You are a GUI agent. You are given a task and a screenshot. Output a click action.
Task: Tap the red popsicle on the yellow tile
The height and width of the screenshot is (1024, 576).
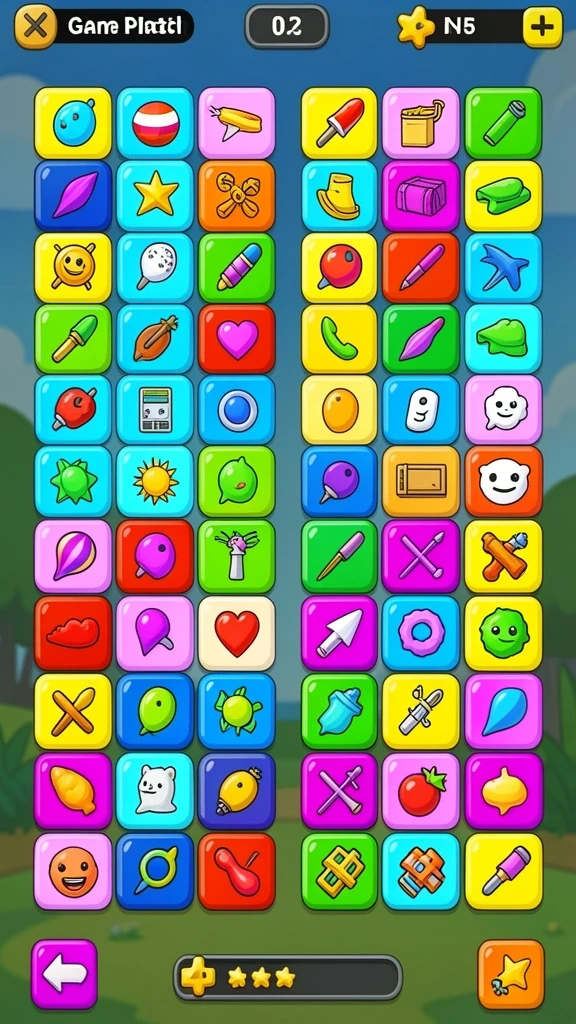(339, 123)
